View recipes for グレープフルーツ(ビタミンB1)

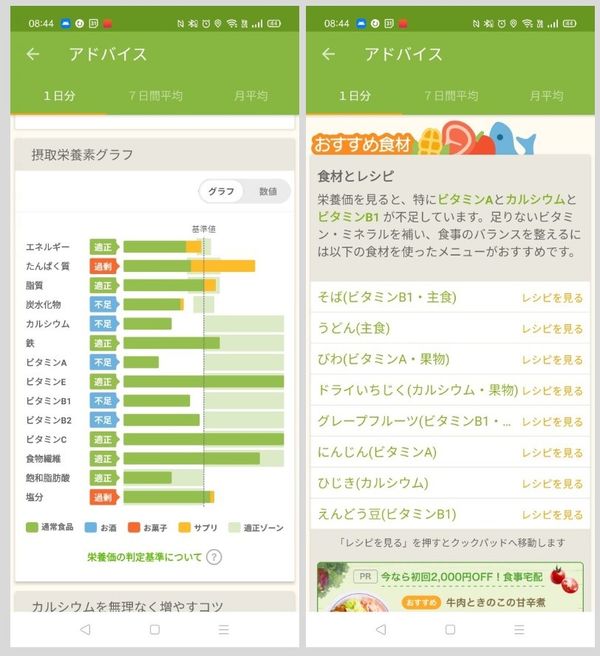tap(552, 422)
